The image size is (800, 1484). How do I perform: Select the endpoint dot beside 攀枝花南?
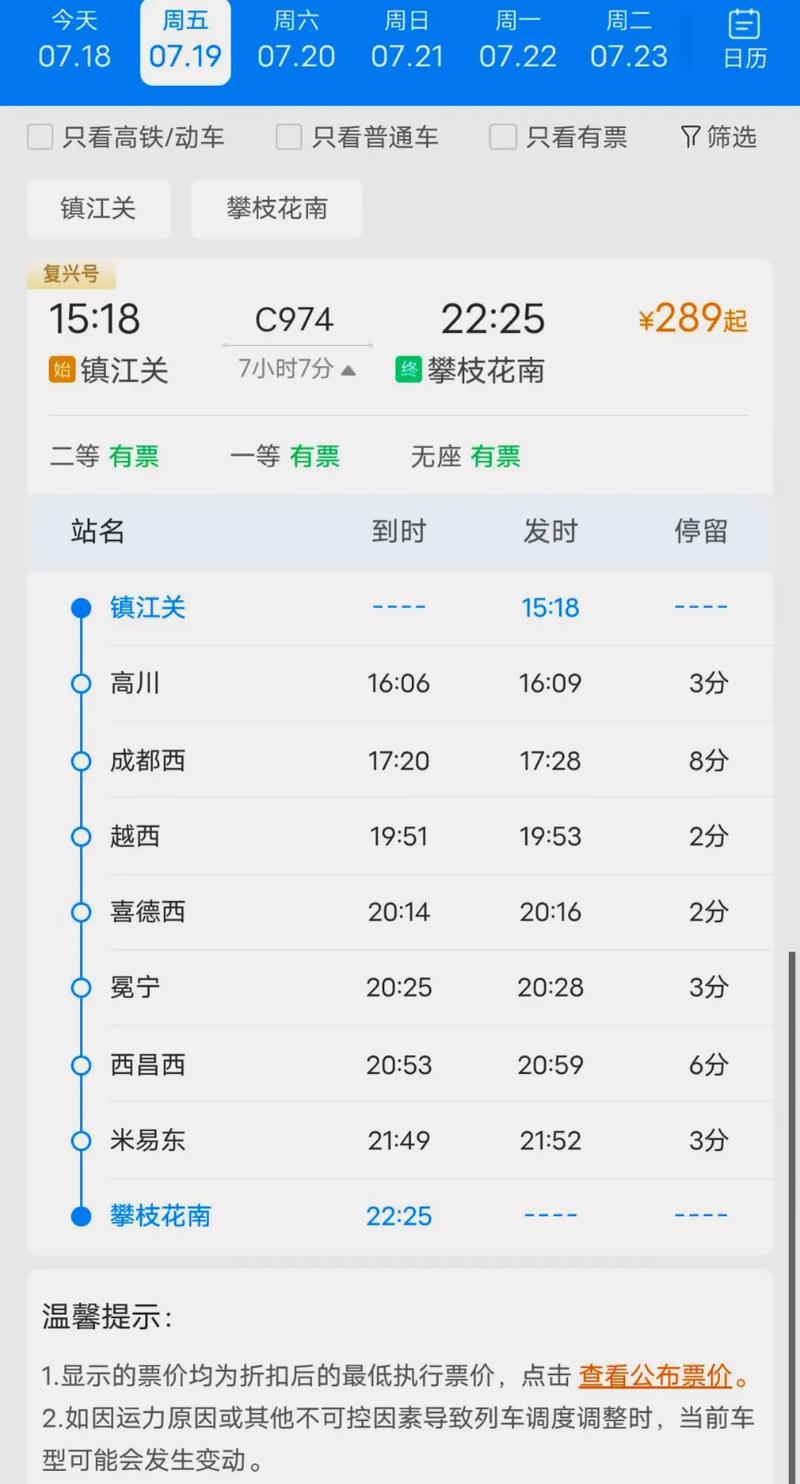pos(81,1216)
